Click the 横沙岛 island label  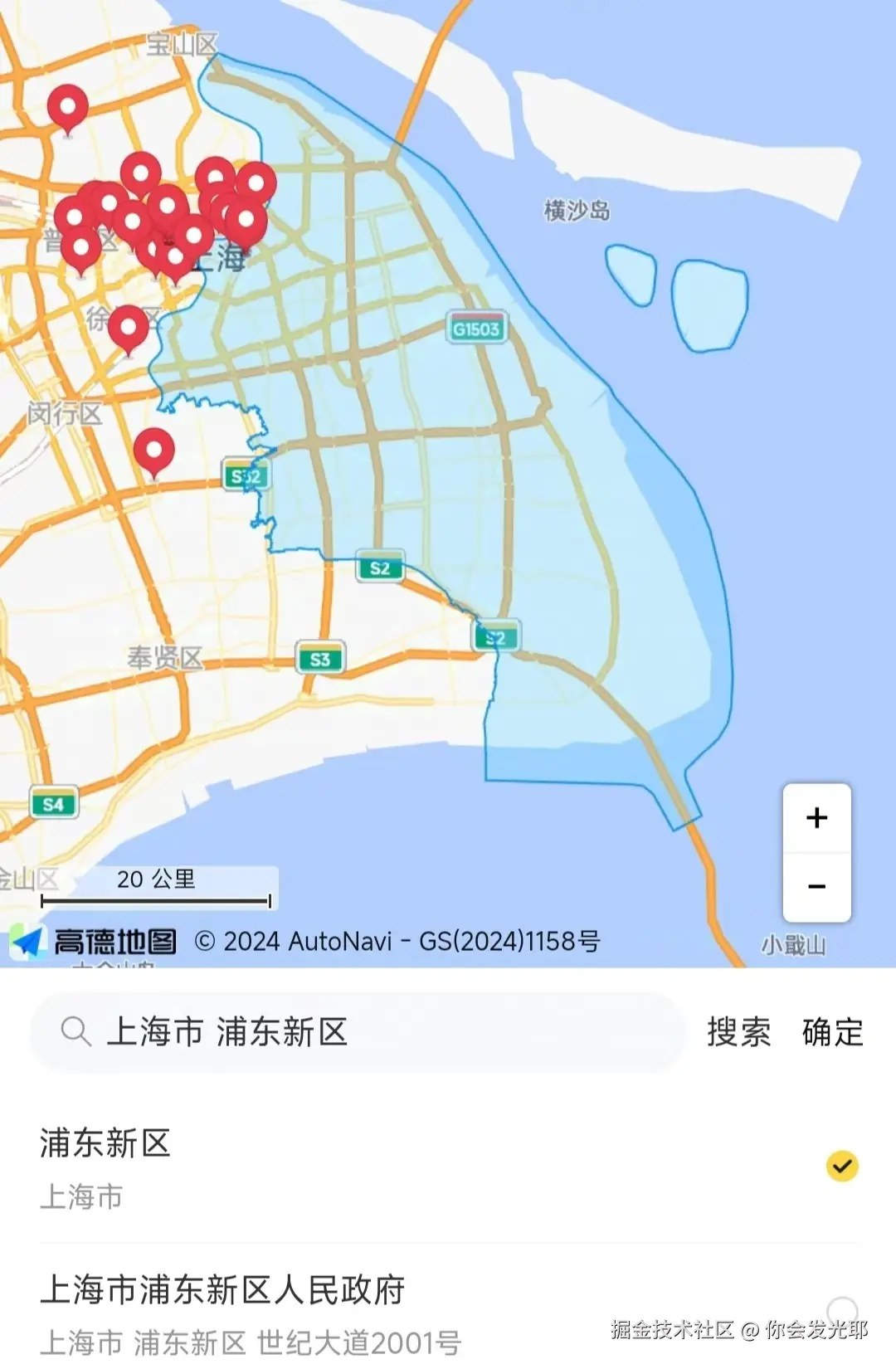pyautogui.click(x=574, y=210)
